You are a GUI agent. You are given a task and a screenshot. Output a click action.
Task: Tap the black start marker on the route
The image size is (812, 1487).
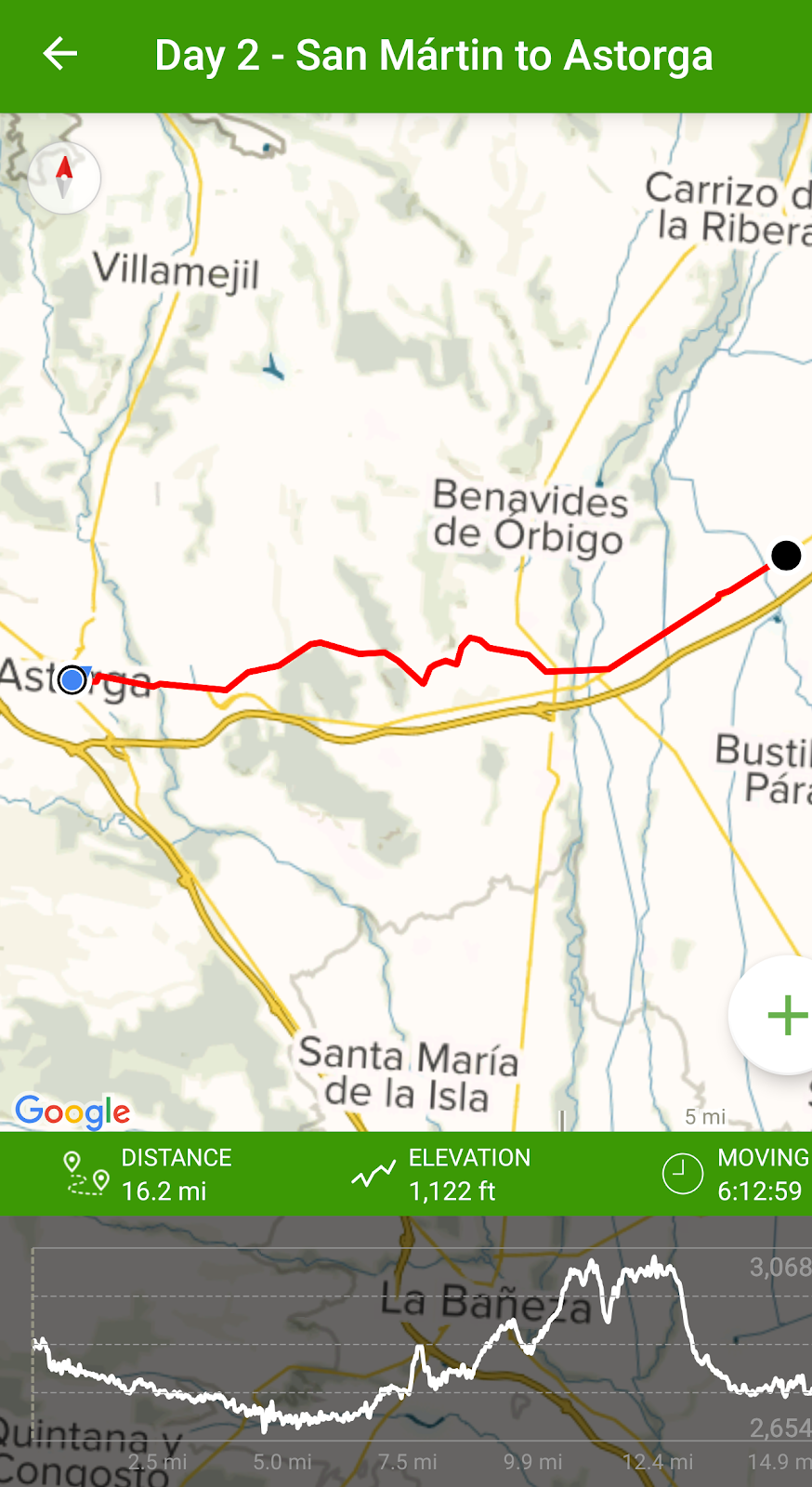click(x=786, y=556)
